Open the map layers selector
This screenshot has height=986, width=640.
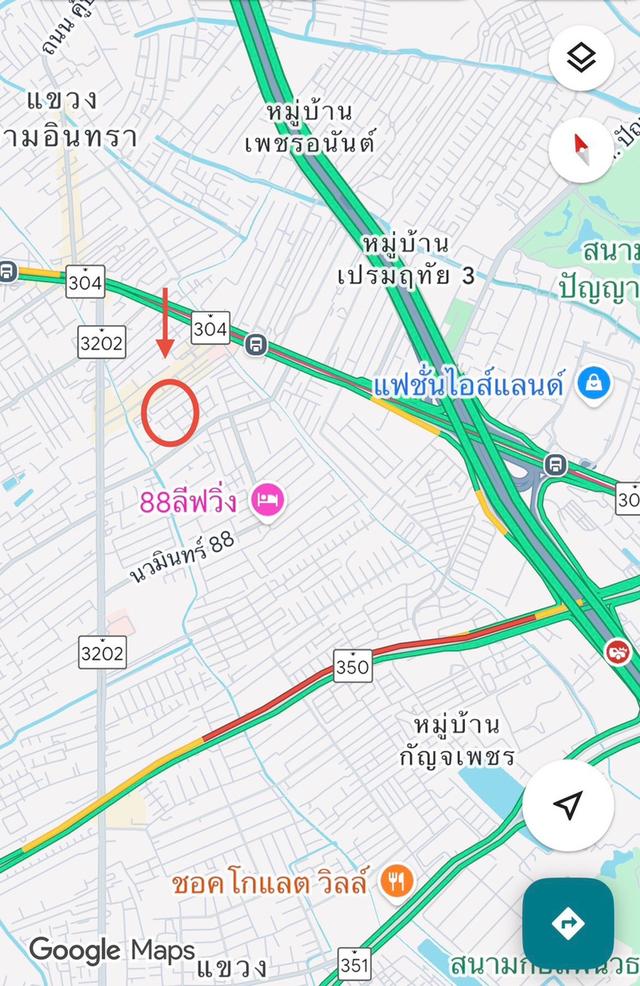pos(581,58)
